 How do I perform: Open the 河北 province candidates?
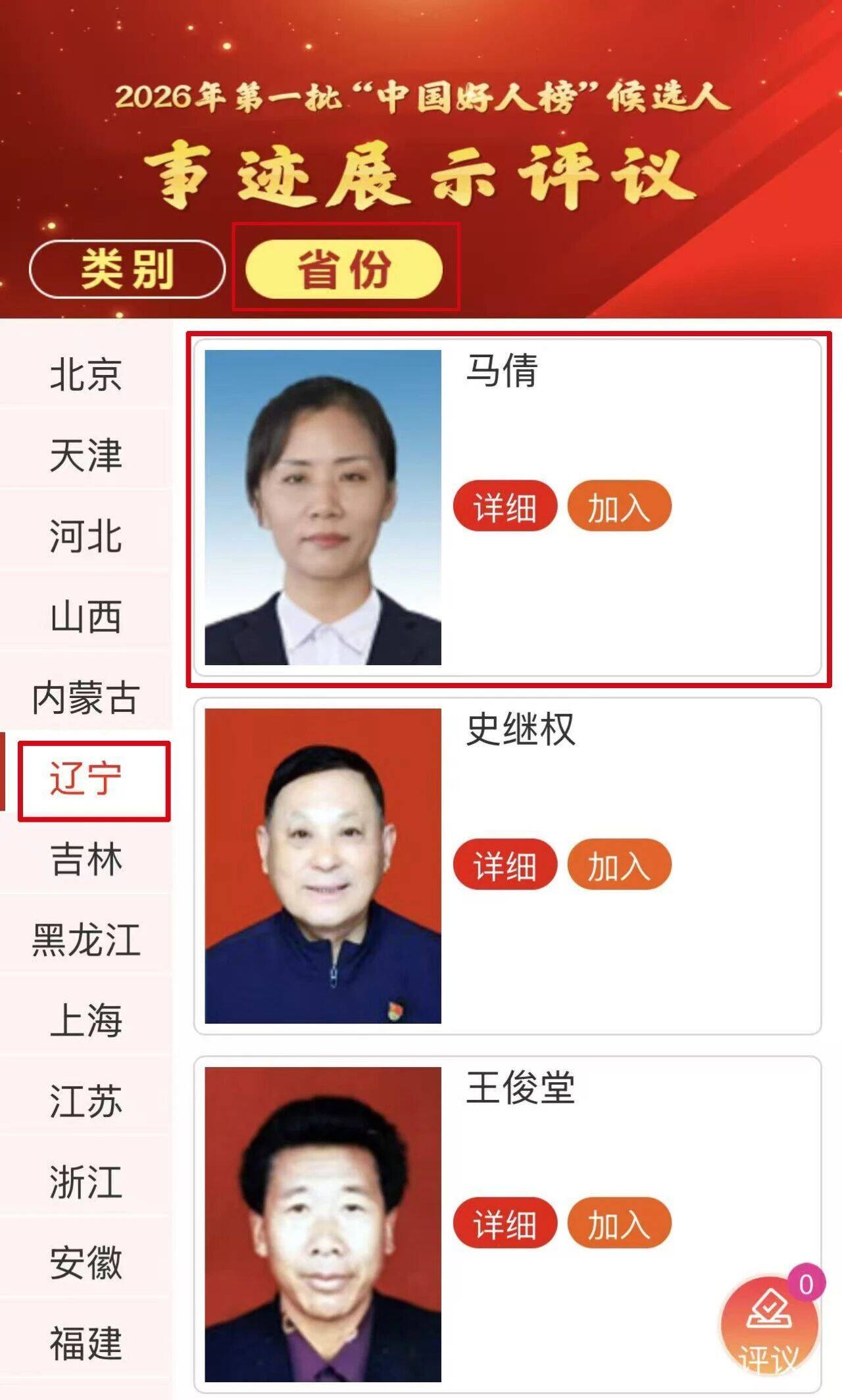point(86,536)
